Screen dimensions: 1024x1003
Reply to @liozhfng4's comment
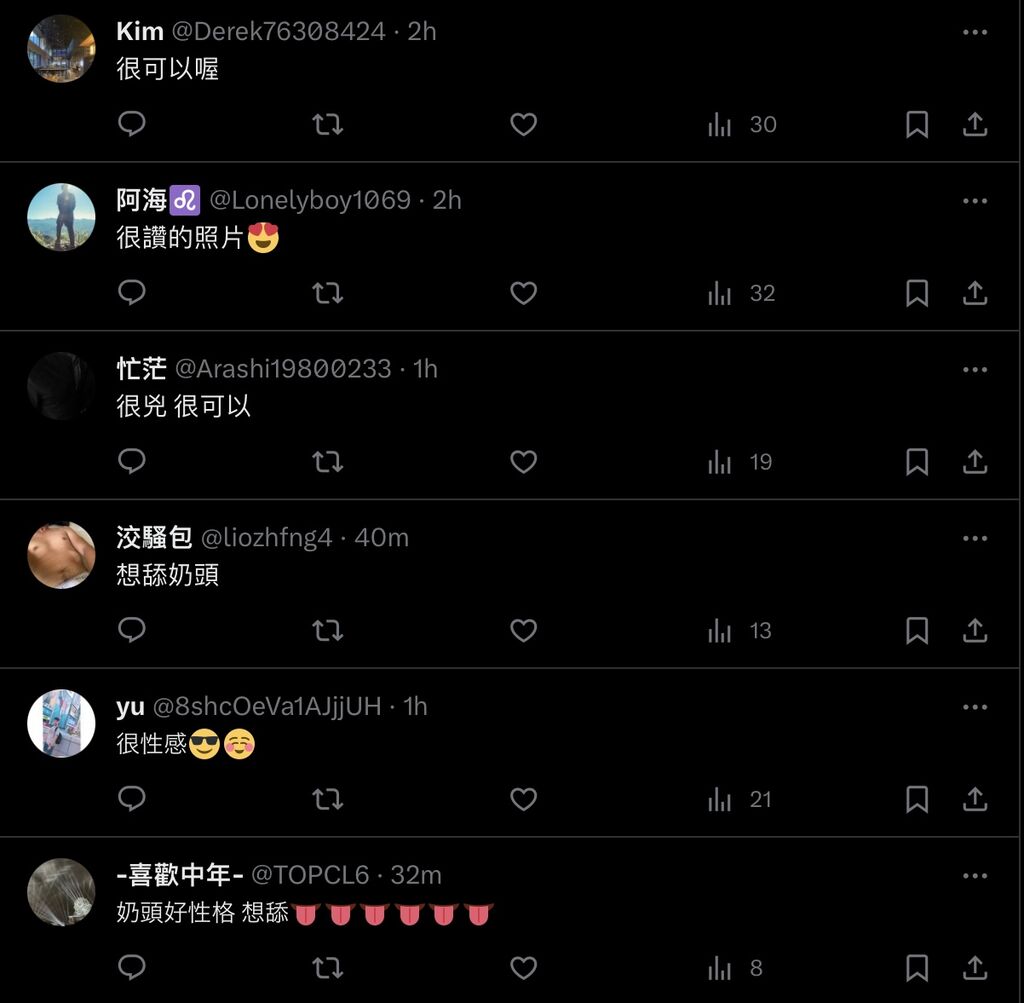(x=132, y=631)
